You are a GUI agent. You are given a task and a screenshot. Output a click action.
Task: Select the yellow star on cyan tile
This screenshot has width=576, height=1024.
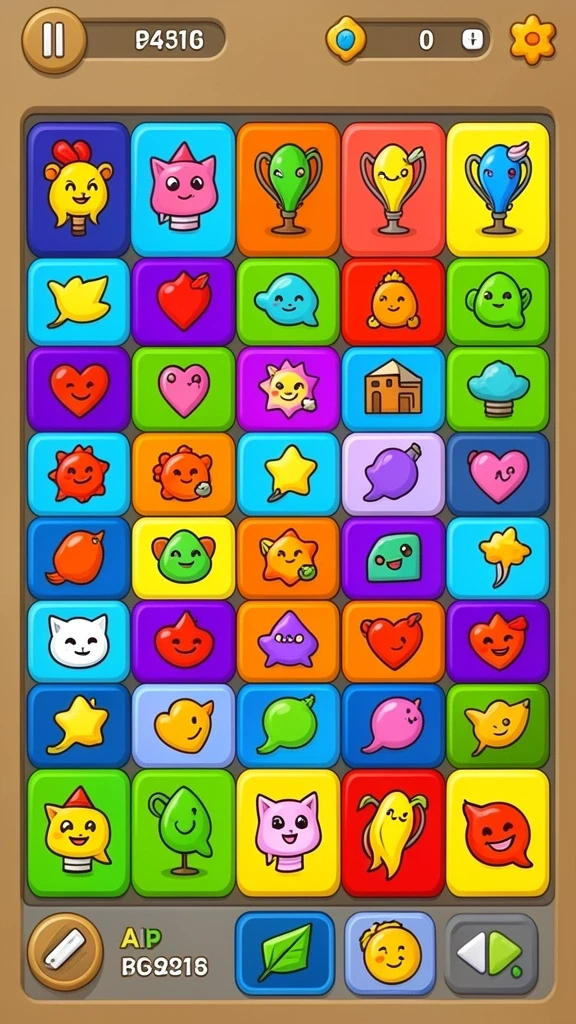tap(288, 473)
